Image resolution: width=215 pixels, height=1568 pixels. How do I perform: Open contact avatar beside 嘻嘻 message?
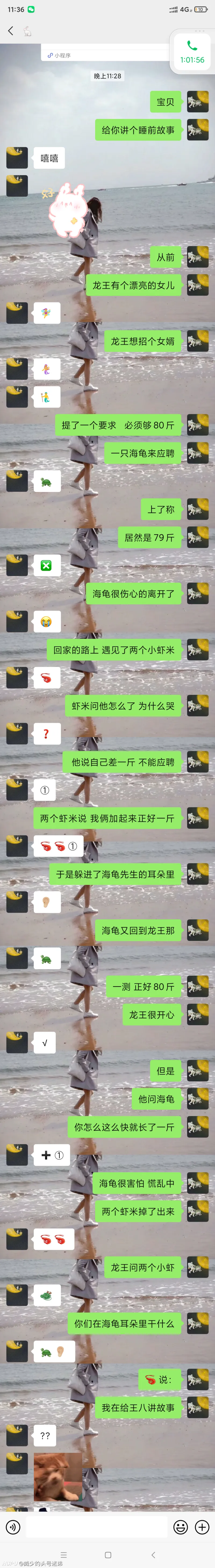coord(17,158)
